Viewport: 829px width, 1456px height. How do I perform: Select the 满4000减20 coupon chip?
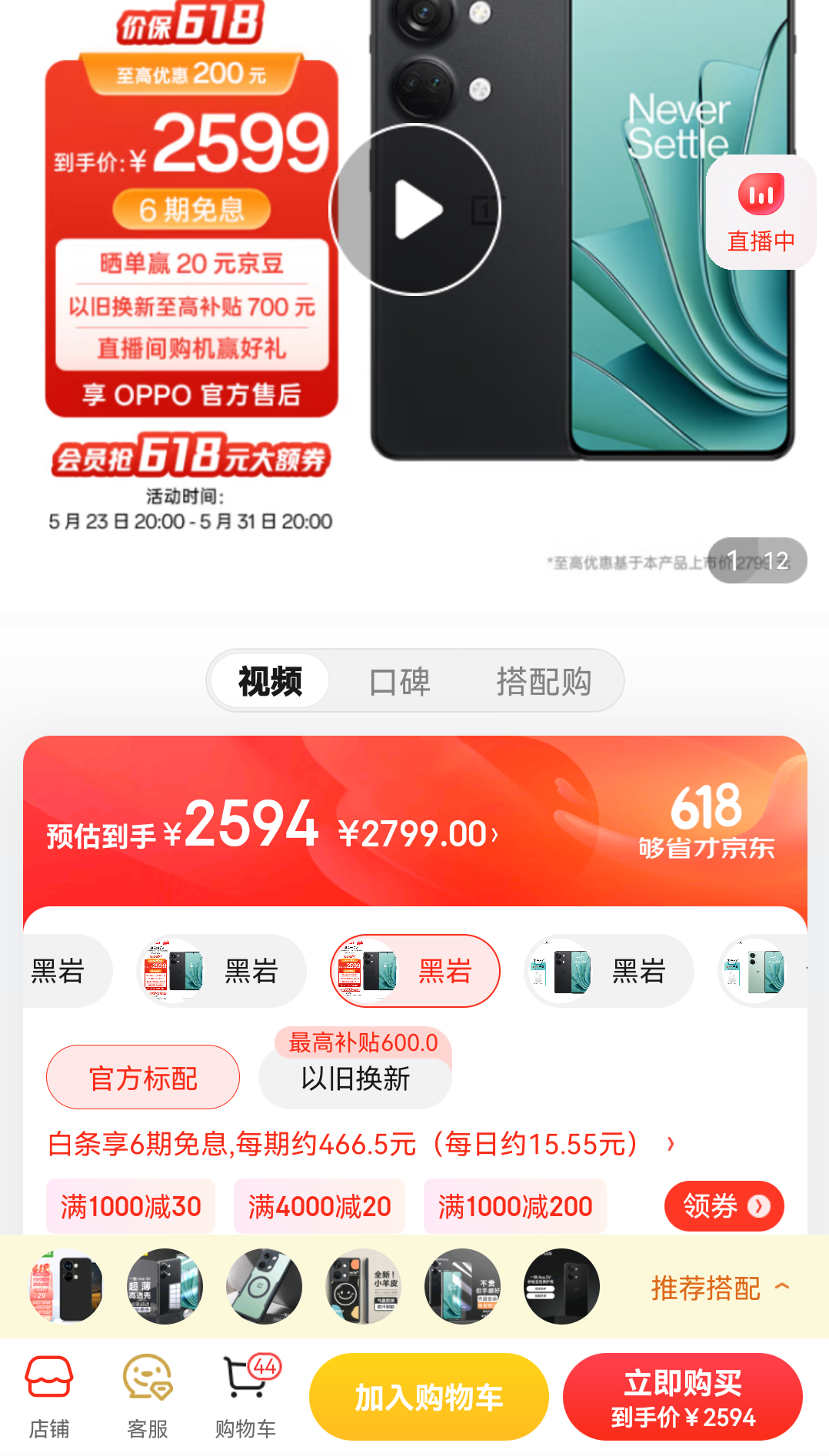pos(319,1206)
